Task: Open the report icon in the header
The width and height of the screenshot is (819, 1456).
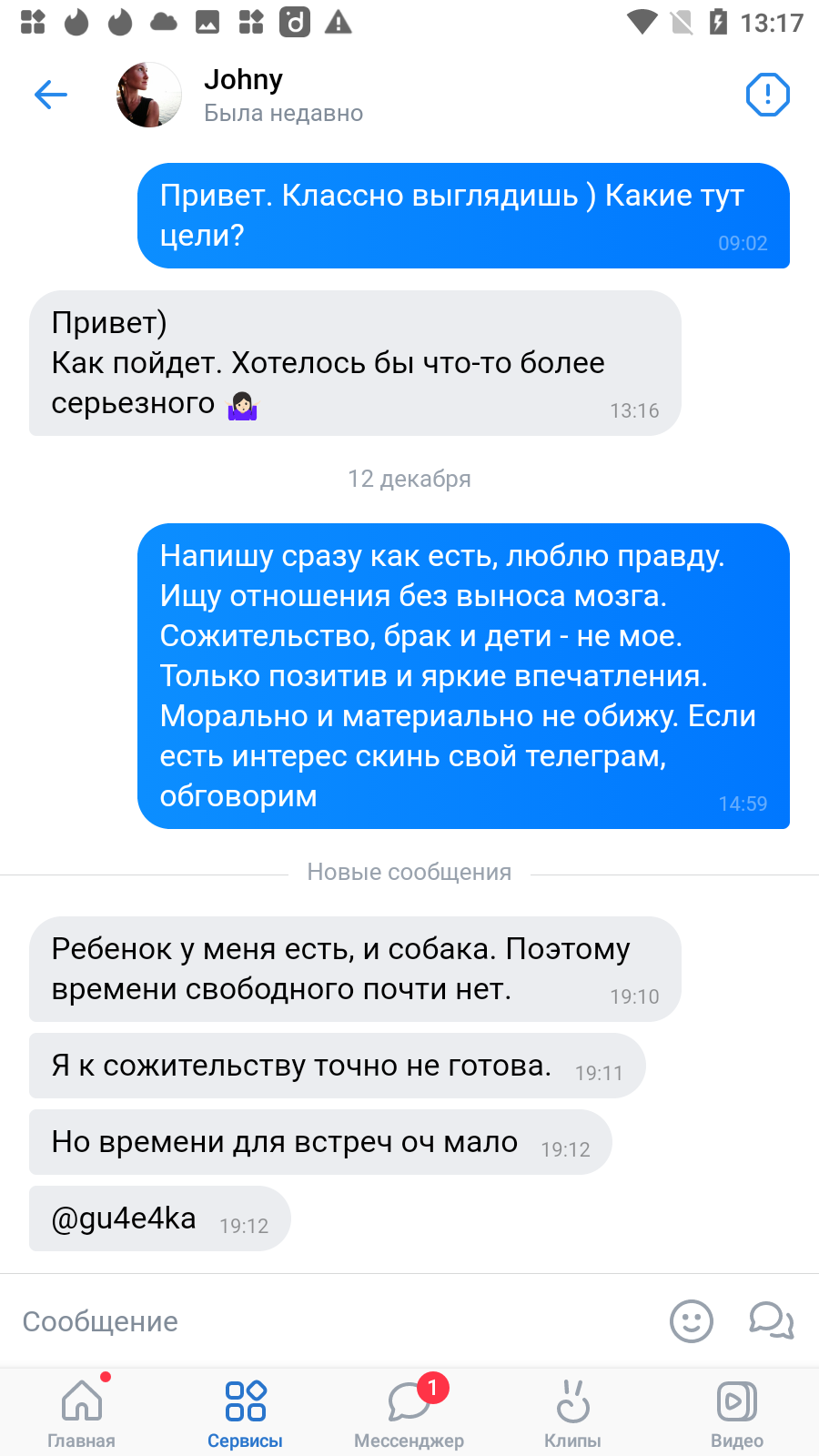Action: tap(767, 95)
